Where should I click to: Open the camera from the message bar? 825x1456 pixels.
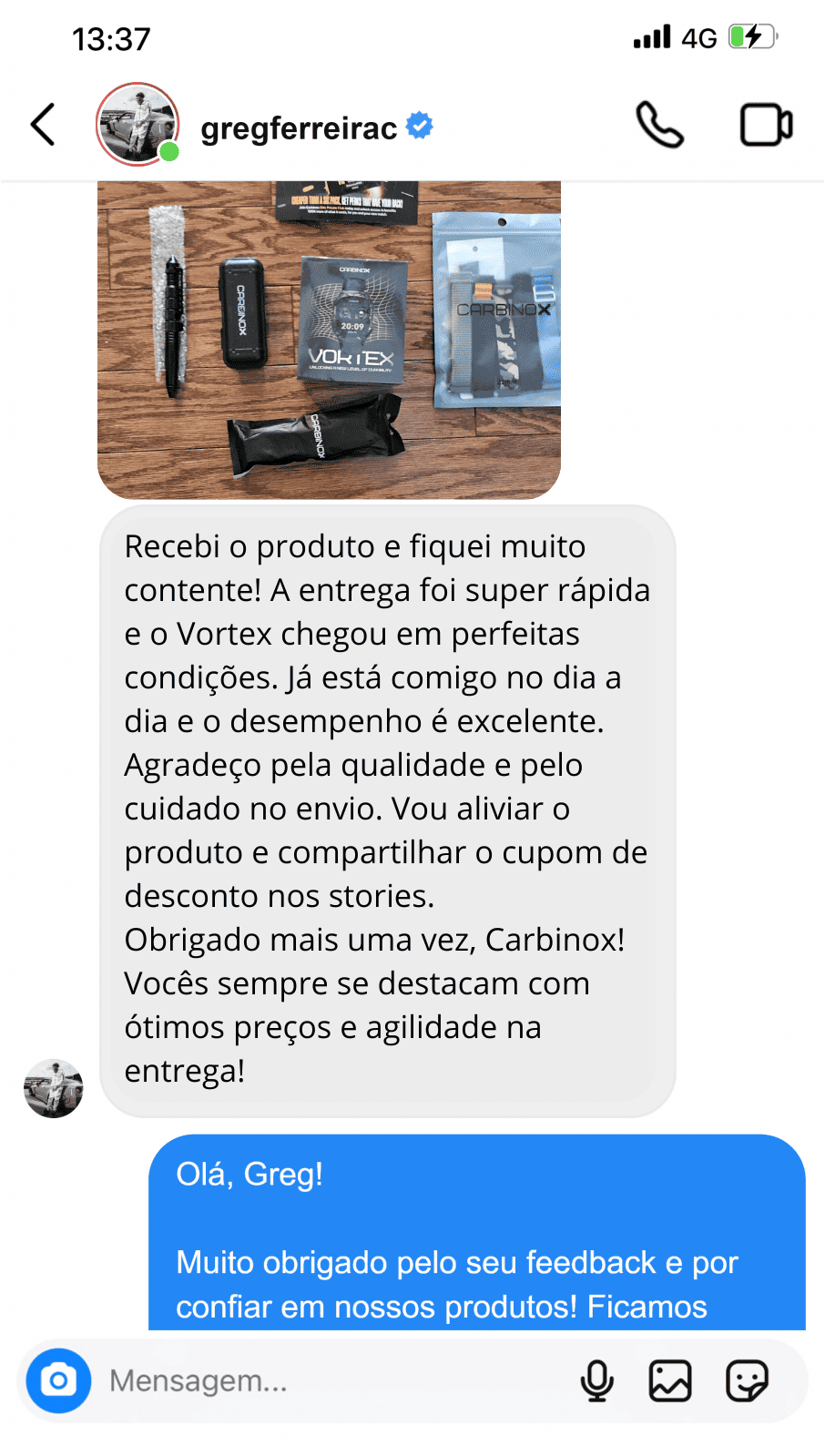click(58, 1380)
